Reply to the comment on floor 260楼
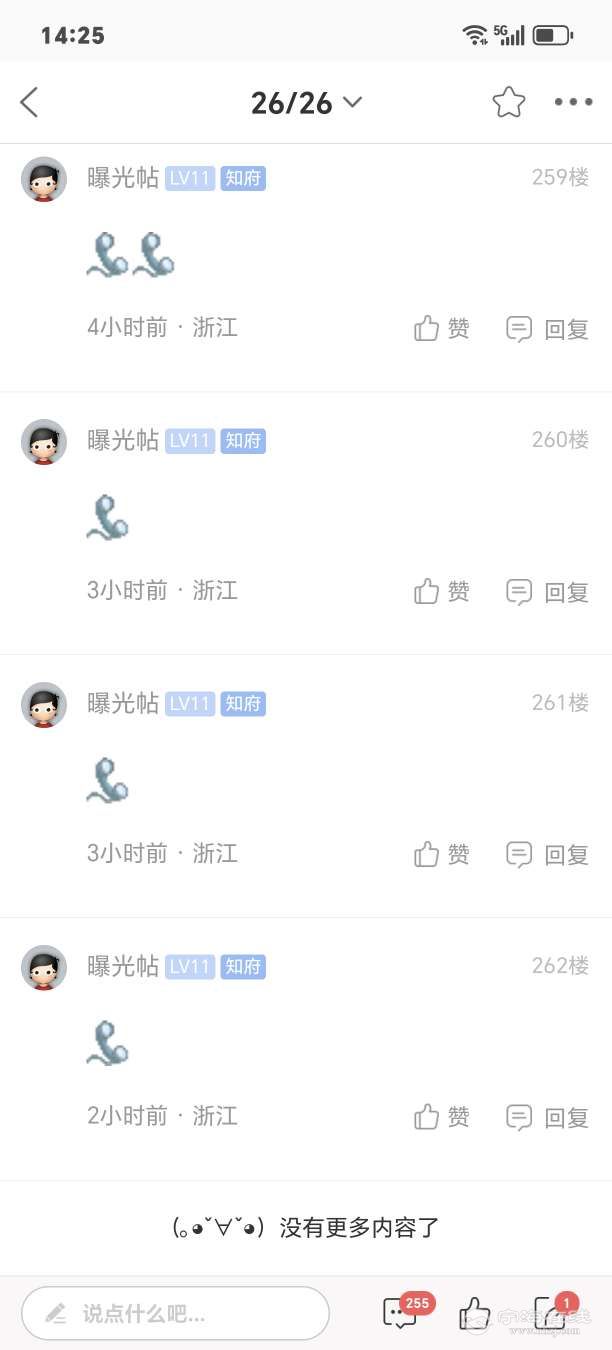612x1350 pixels. coord(547,592)
